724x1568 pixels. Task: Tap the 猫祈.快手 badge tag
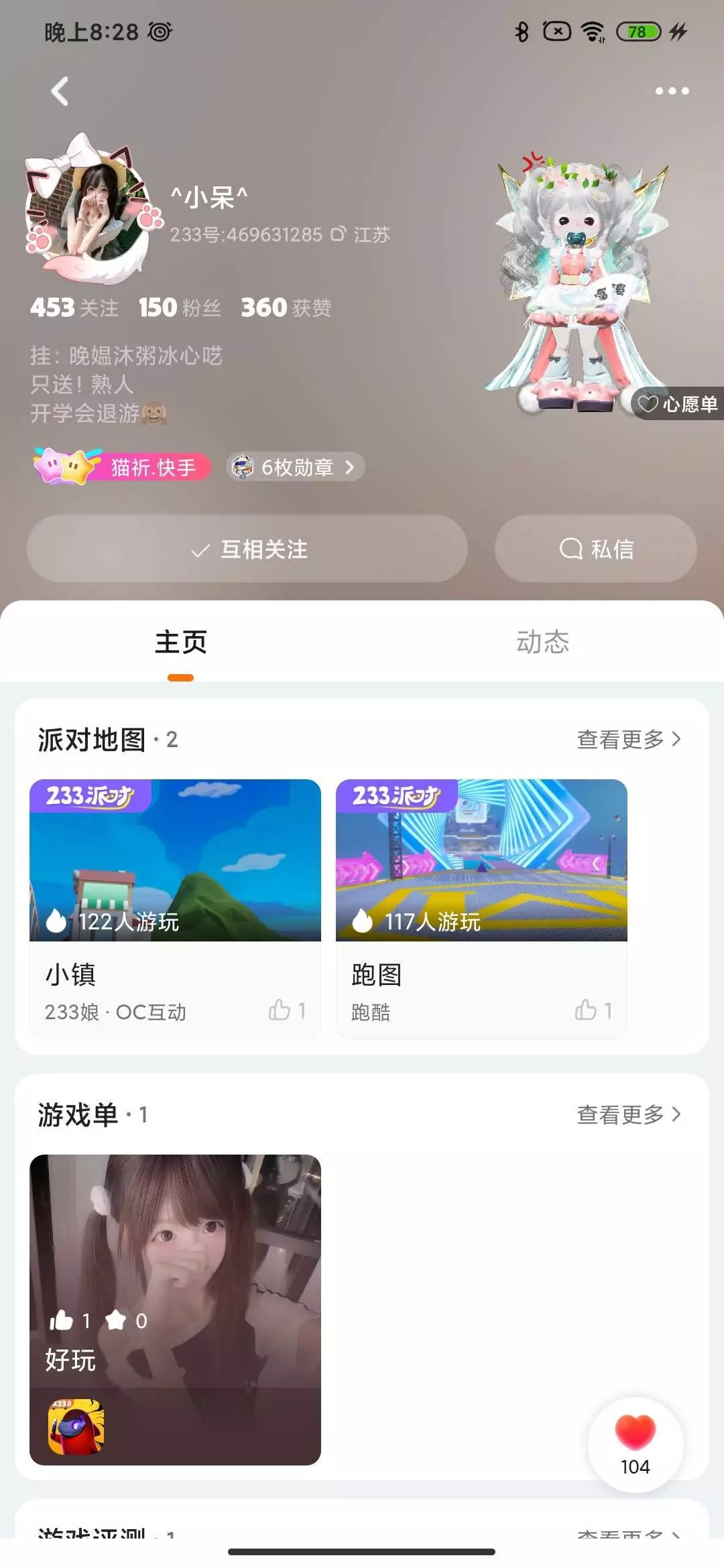click(122, 466)
